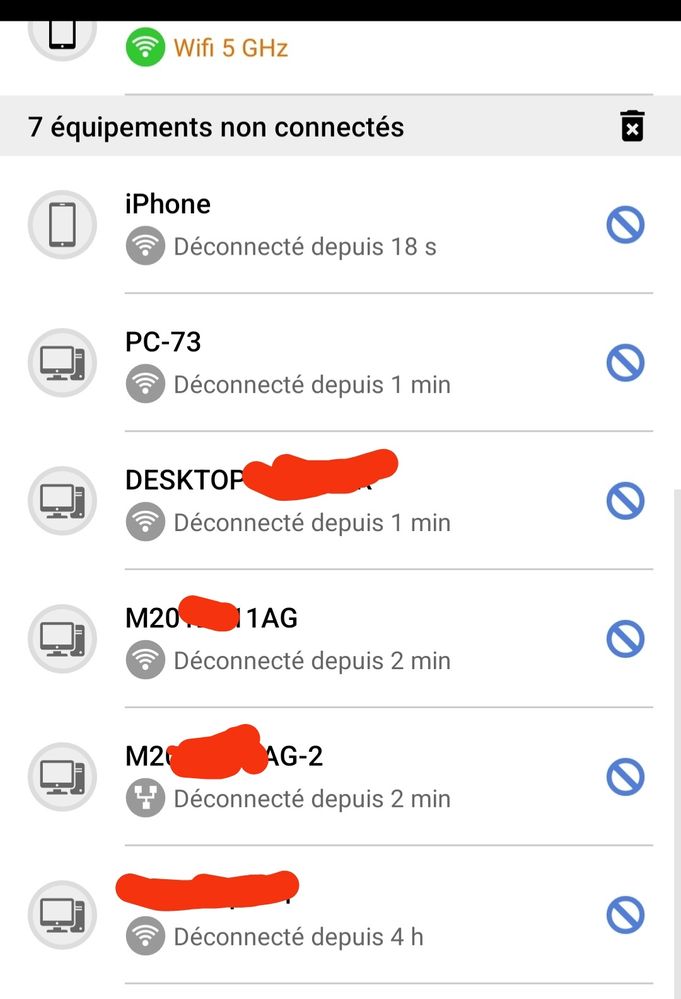This screenshot has height=999, width=681.
Task: Block the device ending in 1AG
Action: [x=626, y=639]
